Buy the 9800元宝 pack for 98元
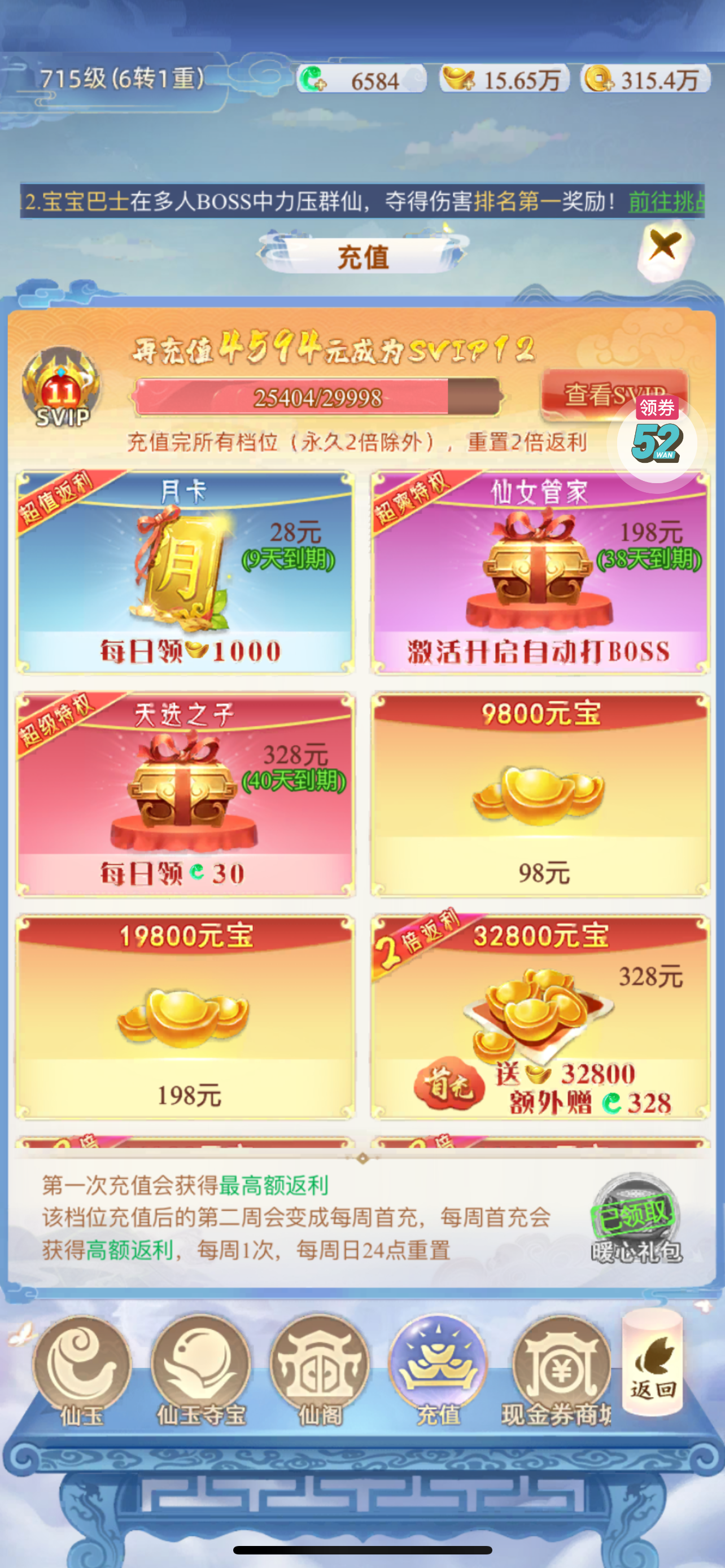725x1568 pixels. click(540, 794)
